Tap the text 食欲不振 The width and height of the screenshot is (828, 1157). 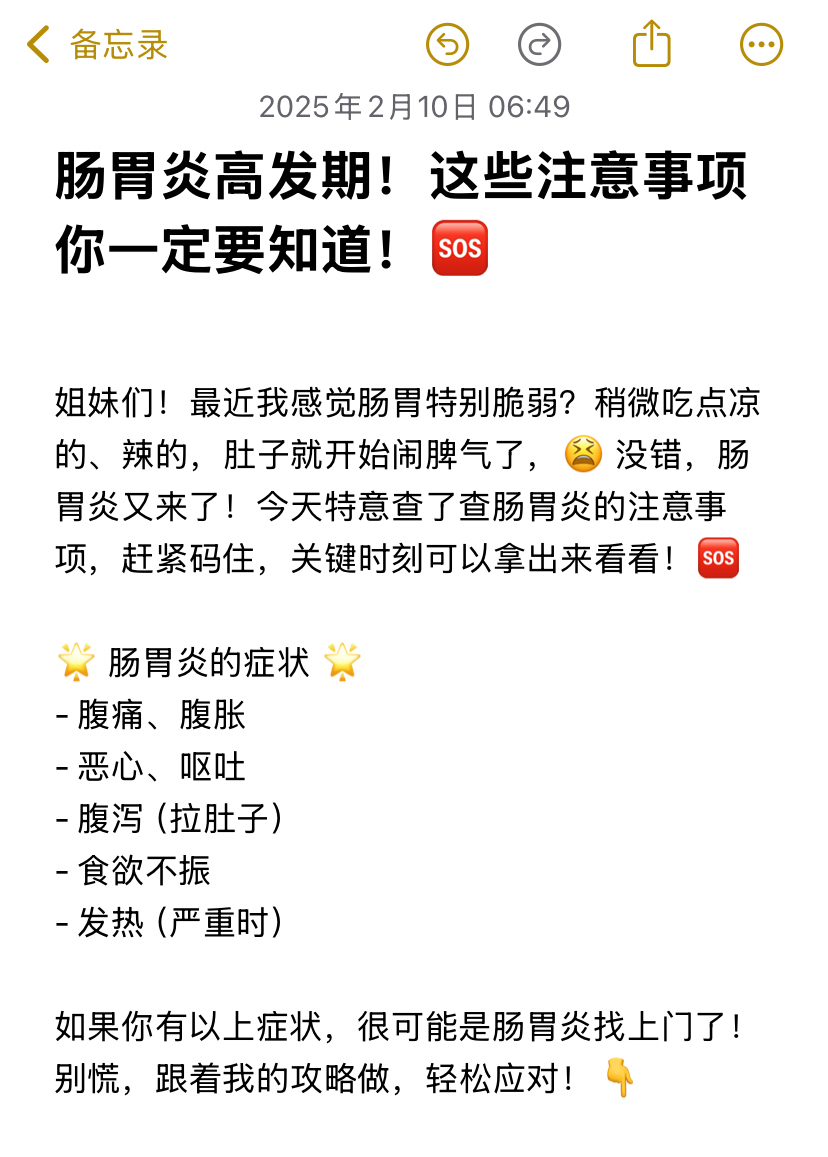(x=139, y=871)
